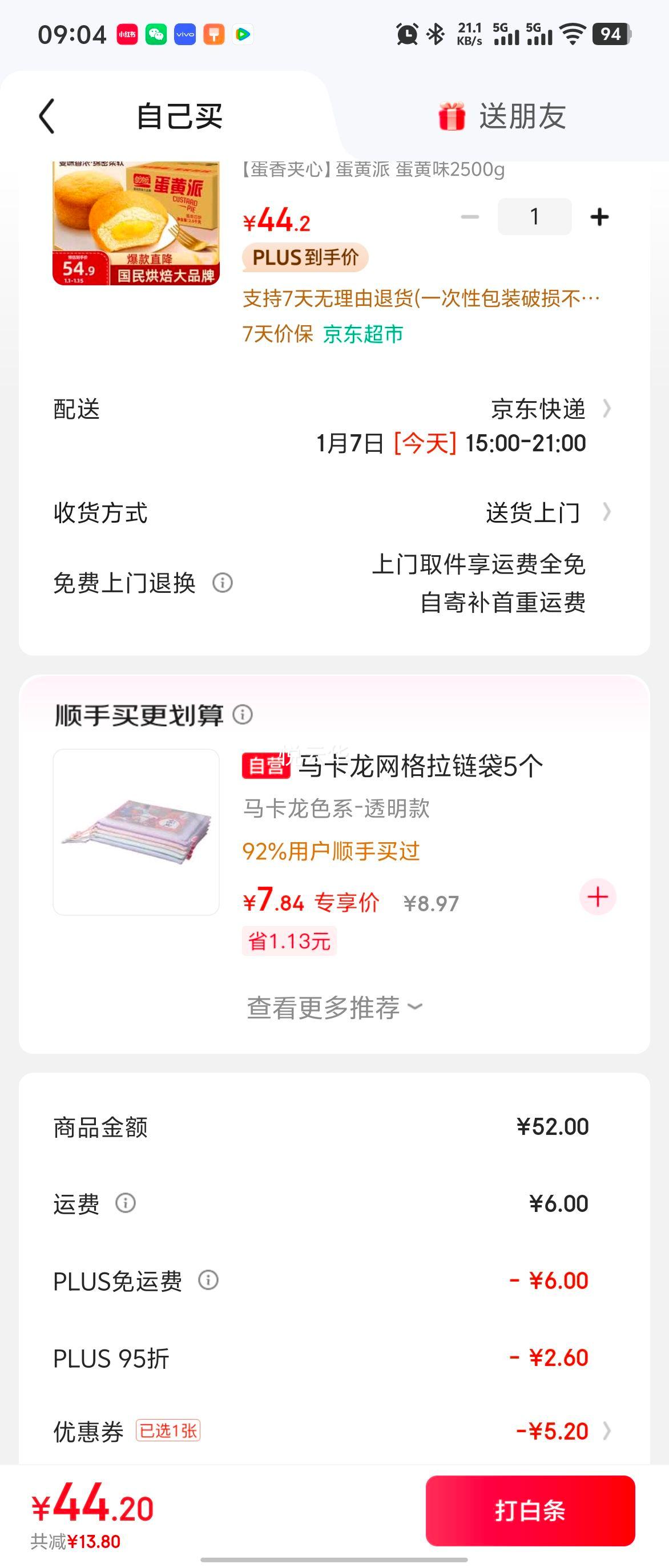Image resolution: width=669 pixels, height=1568 pixels.
Task: Tap the pink plus to add 马卡龙网格拉链袋
Action: click(598, 896)
